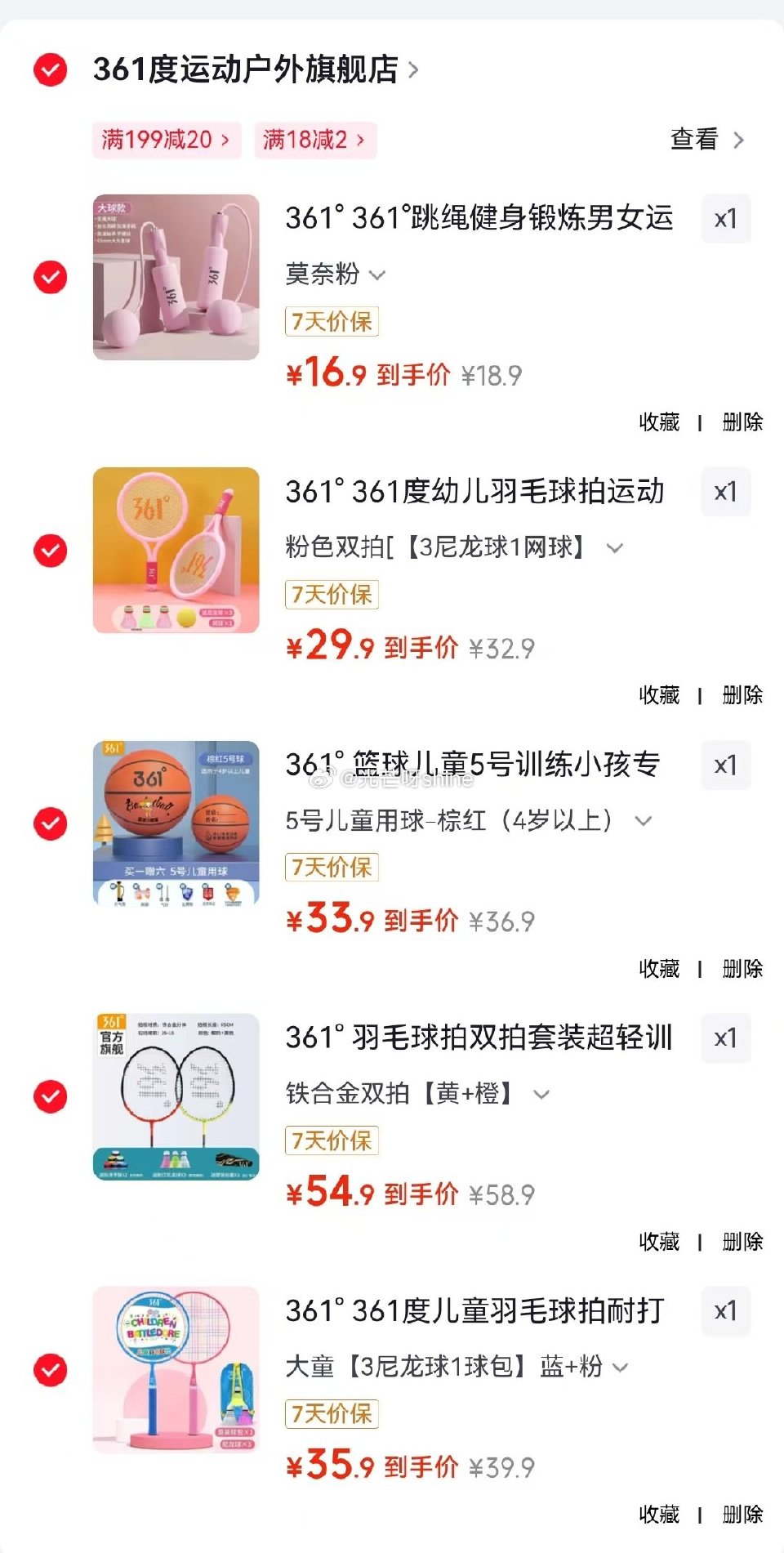
Task: Open the 361度运动户外旗舰店 store page
Action: pyautogui.click(x=245, y=70)
